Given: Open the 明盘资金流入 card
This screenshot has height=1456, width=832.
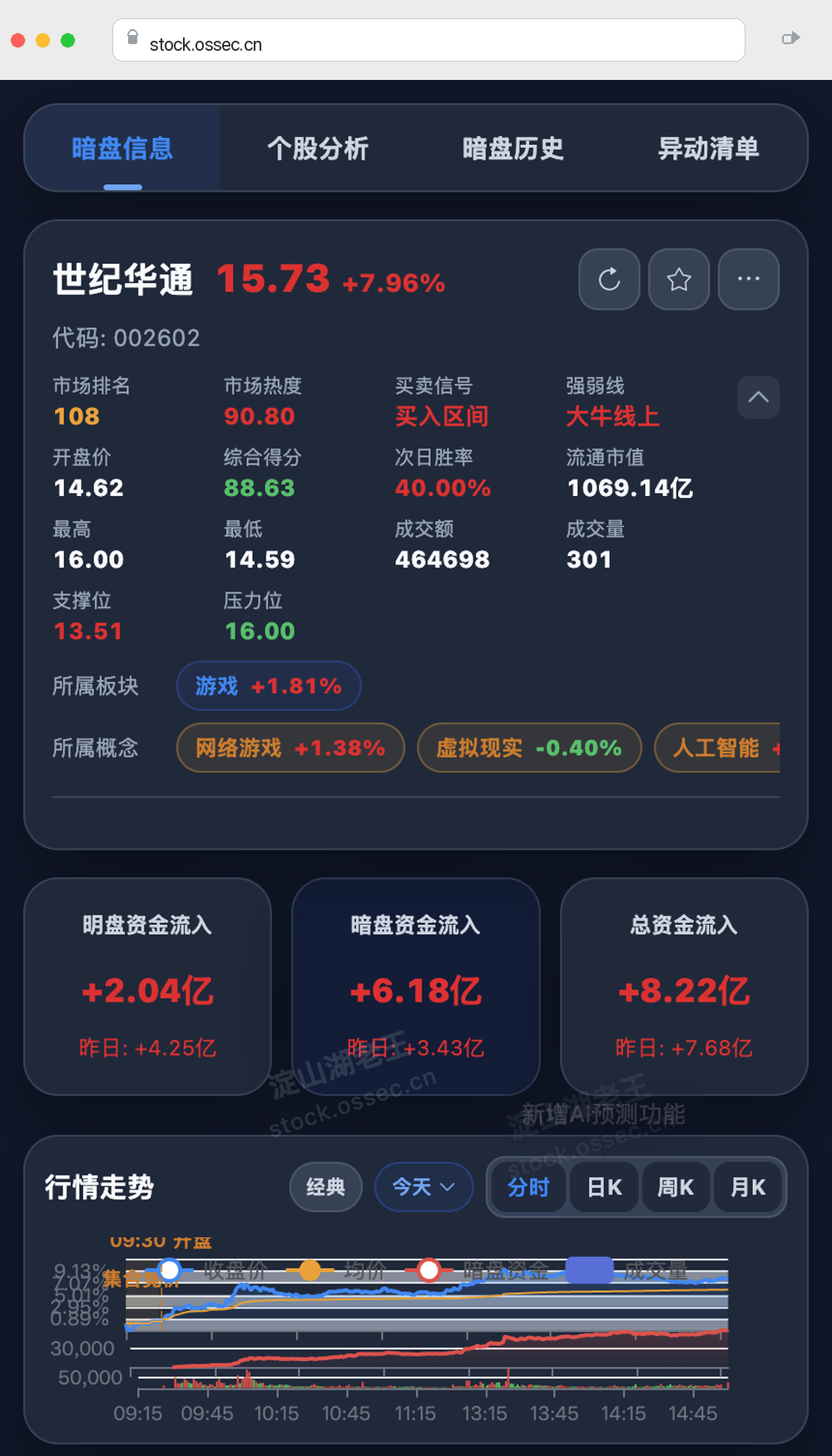Looking at the screenshot, I should (147, 986).
